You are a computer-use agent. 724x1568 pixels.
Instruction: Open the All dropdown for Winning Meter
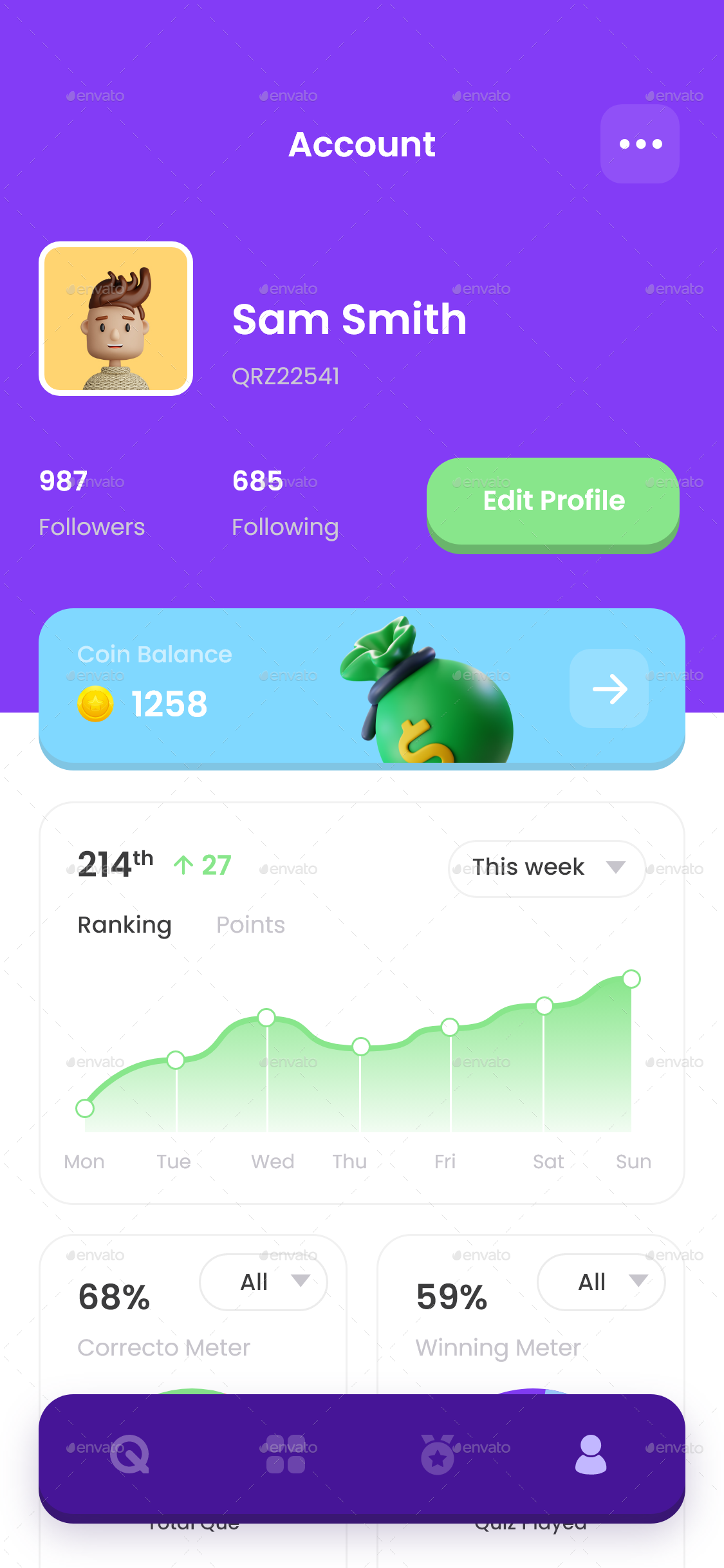click(601, 1282)
